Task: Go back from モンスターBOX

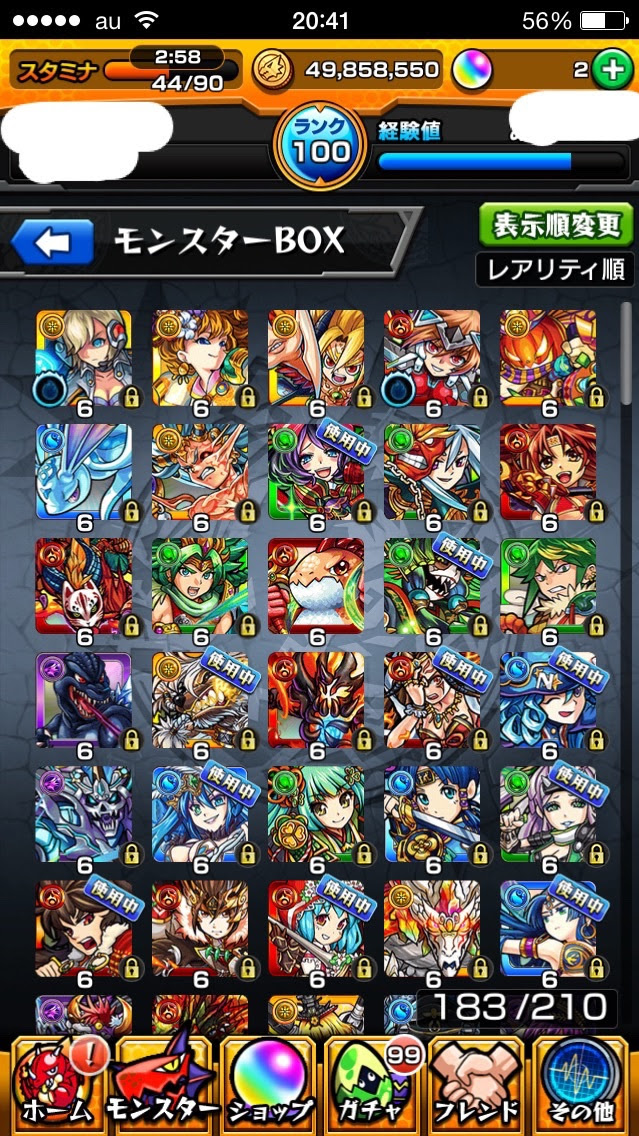Action: (52, 241)
